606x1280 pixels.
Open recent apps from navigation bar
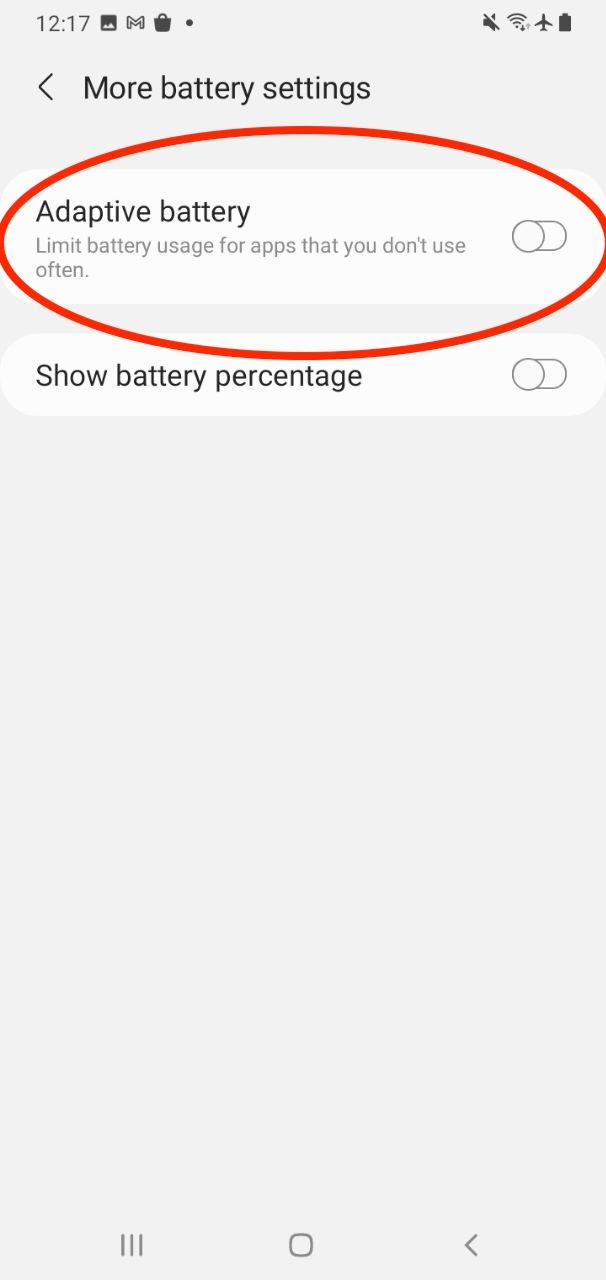[131, 1245]
